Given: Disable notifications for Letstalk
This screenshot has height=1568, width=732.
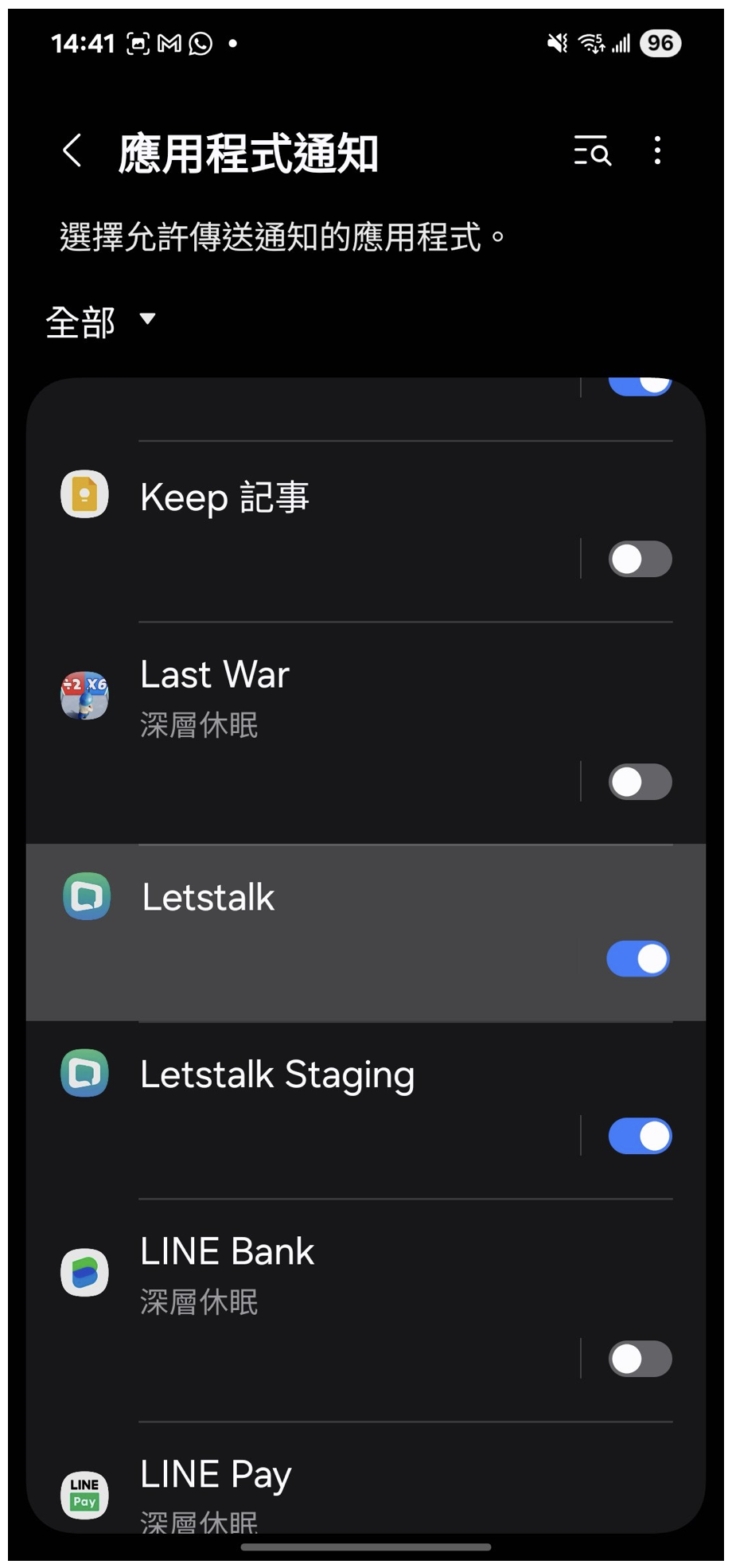Looking at the screenshot, I should click(x=638, y=959).
